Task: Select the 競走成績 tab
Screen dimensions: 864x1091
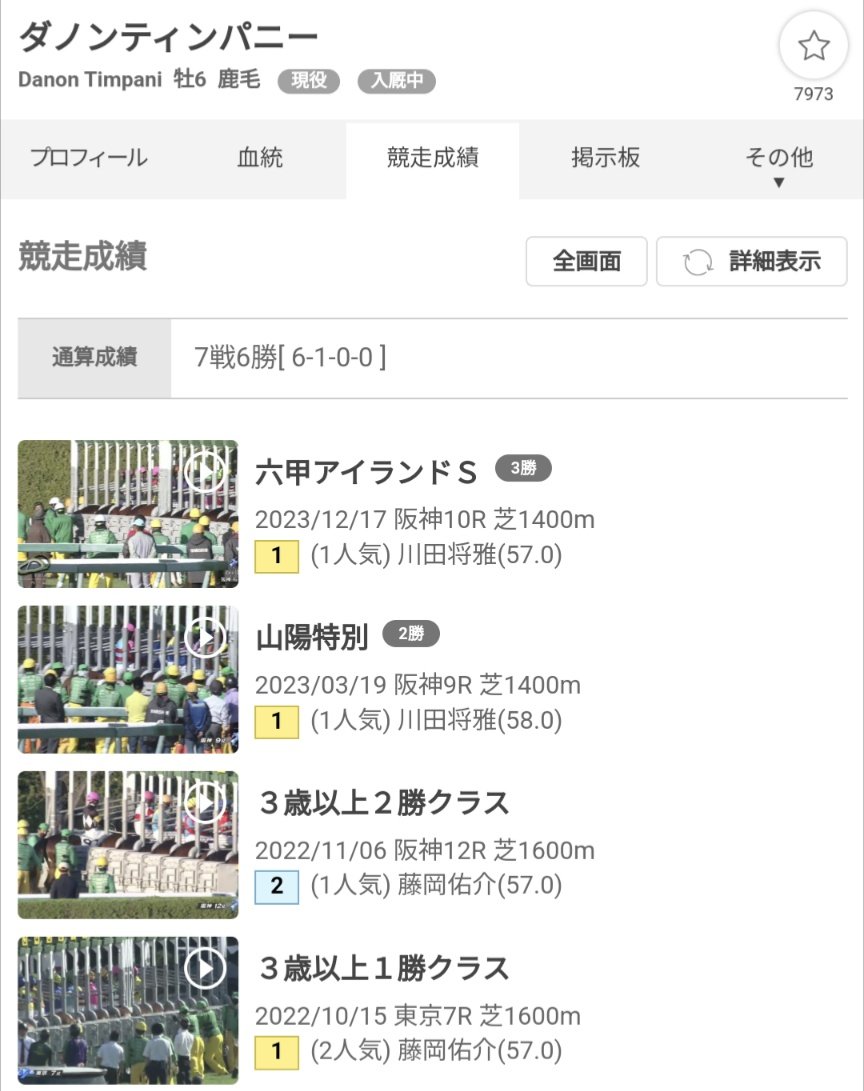Action: (432, 158)
